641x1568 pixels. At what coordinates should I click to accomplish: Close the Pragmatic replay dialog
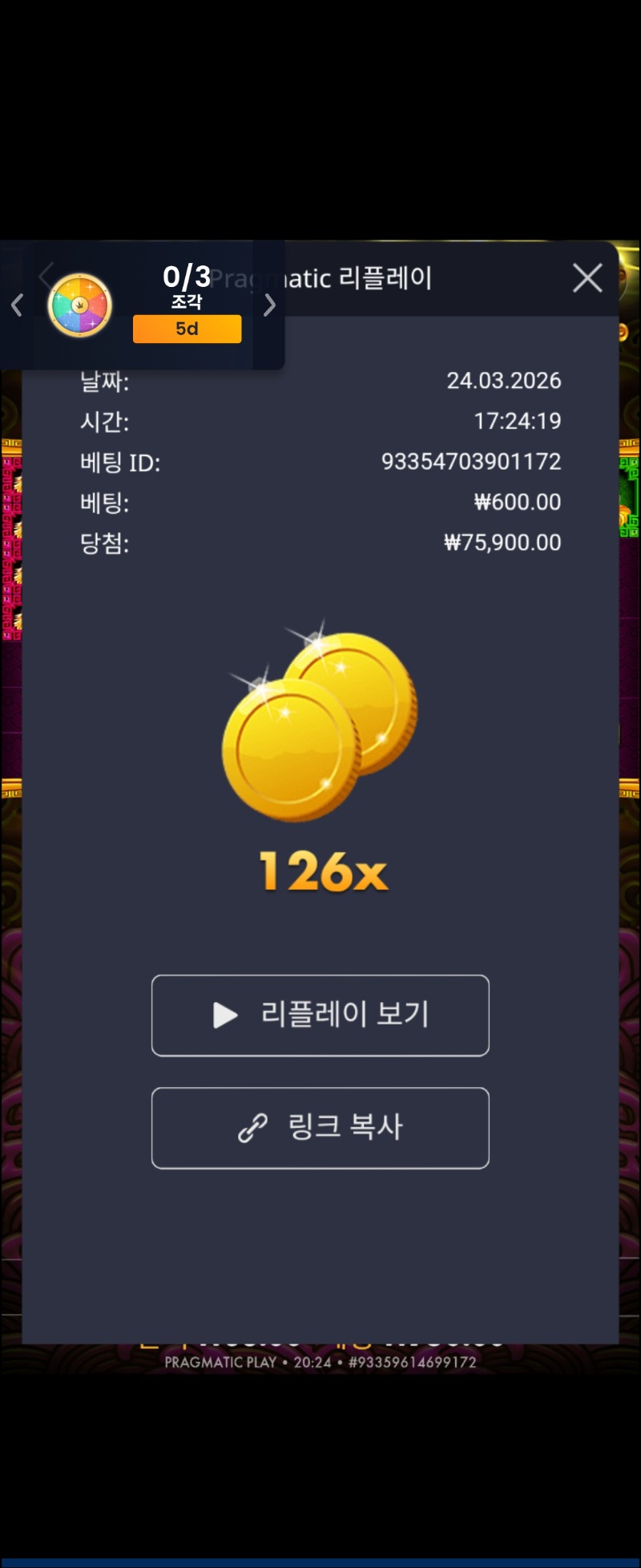pos(587,278)
